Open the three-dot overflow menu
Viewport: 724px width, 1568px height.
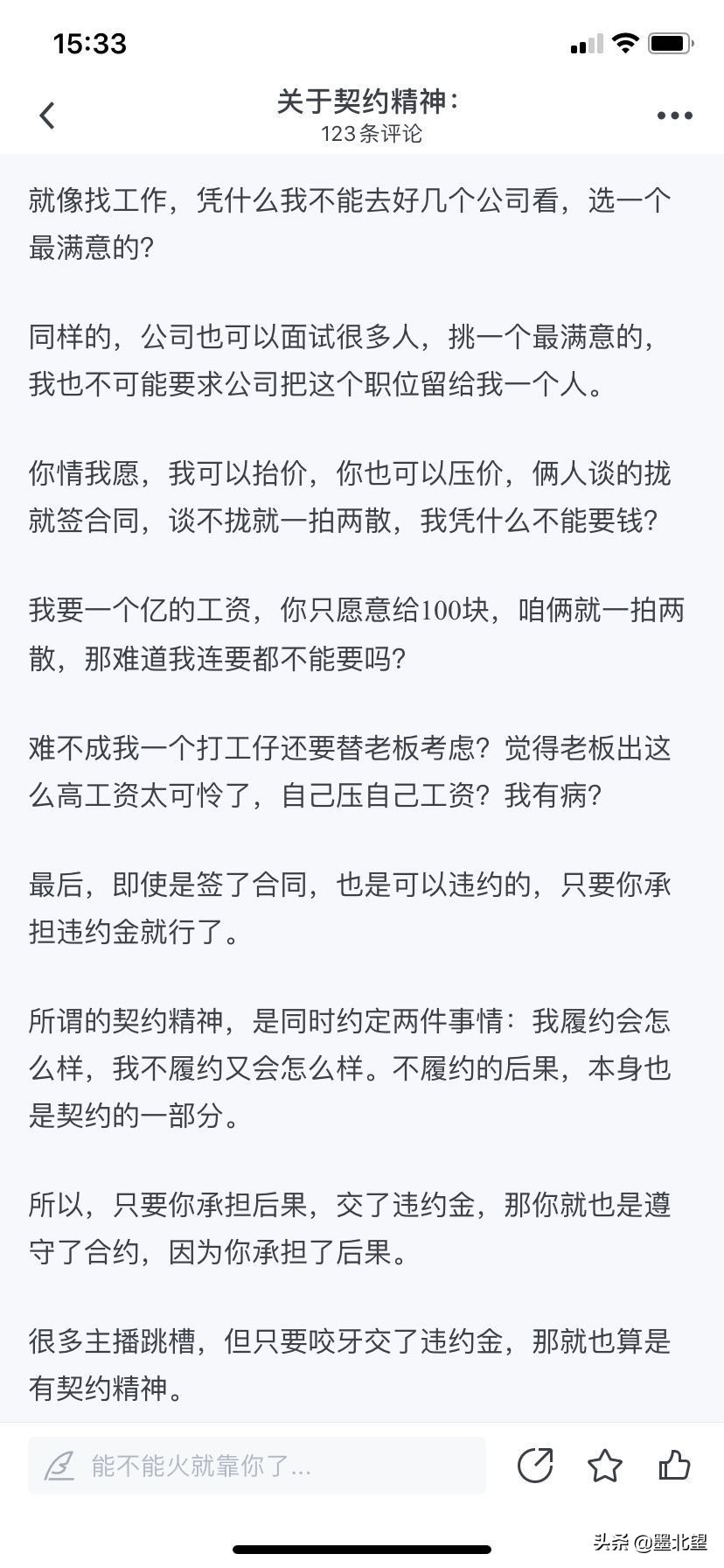[674, 115]
